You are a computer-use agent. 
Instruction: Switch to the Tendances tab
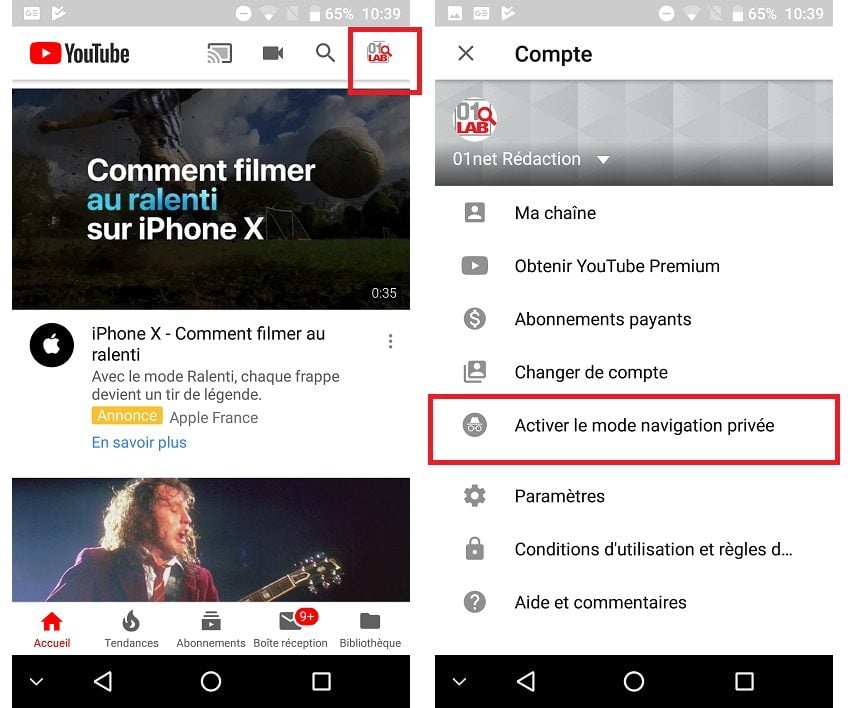pyautogui.click(x=131, y=629)
